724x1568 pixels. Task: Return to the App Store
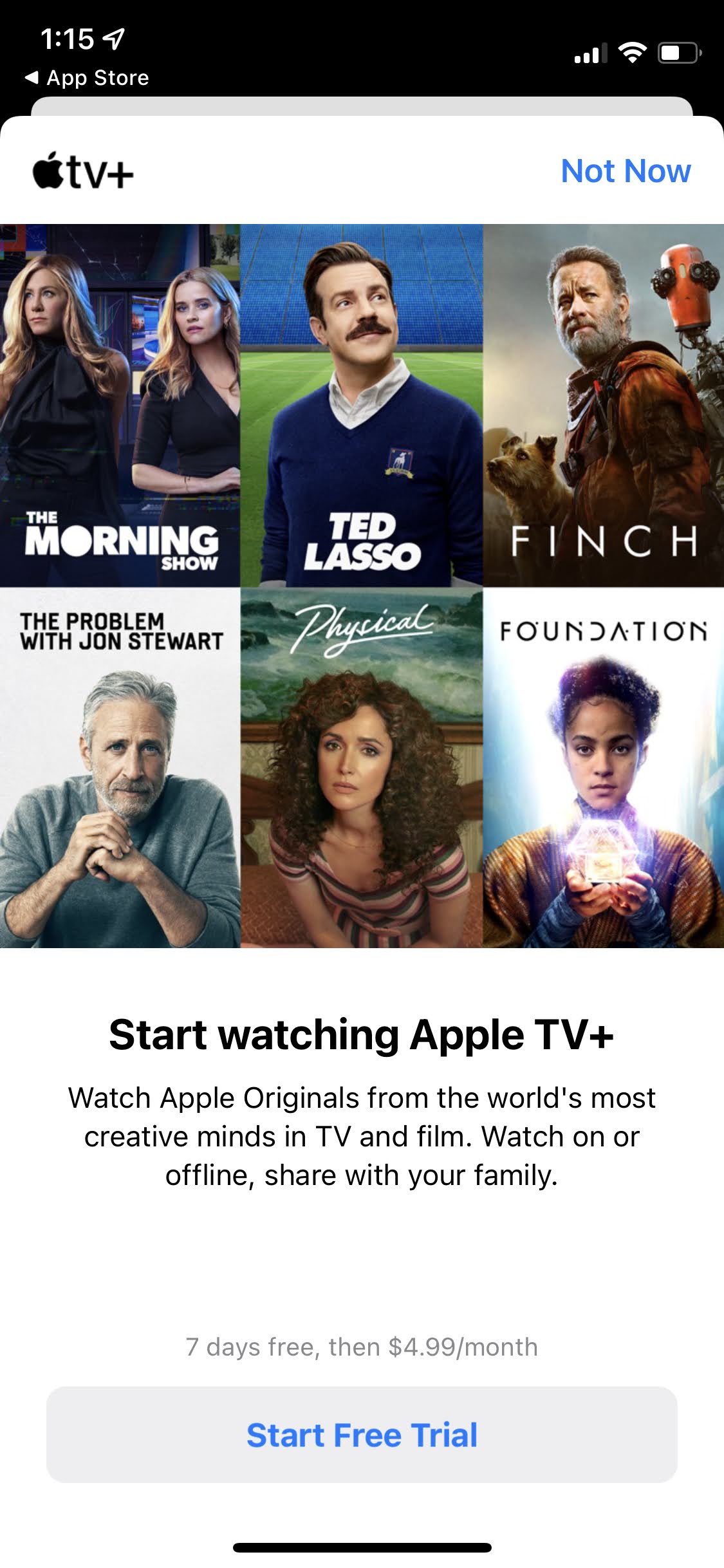(x=87, y=78)
